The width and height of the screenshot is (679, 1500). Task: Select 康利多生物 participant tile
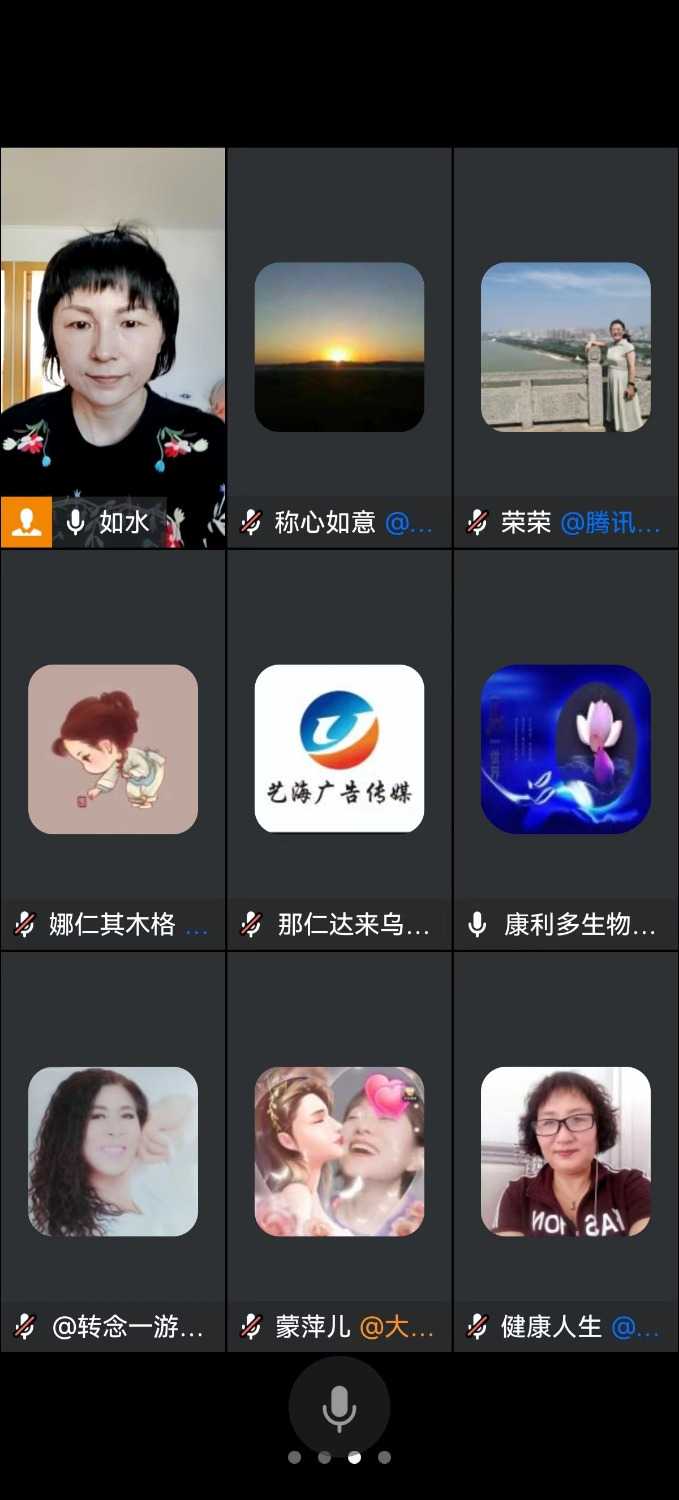566,749
